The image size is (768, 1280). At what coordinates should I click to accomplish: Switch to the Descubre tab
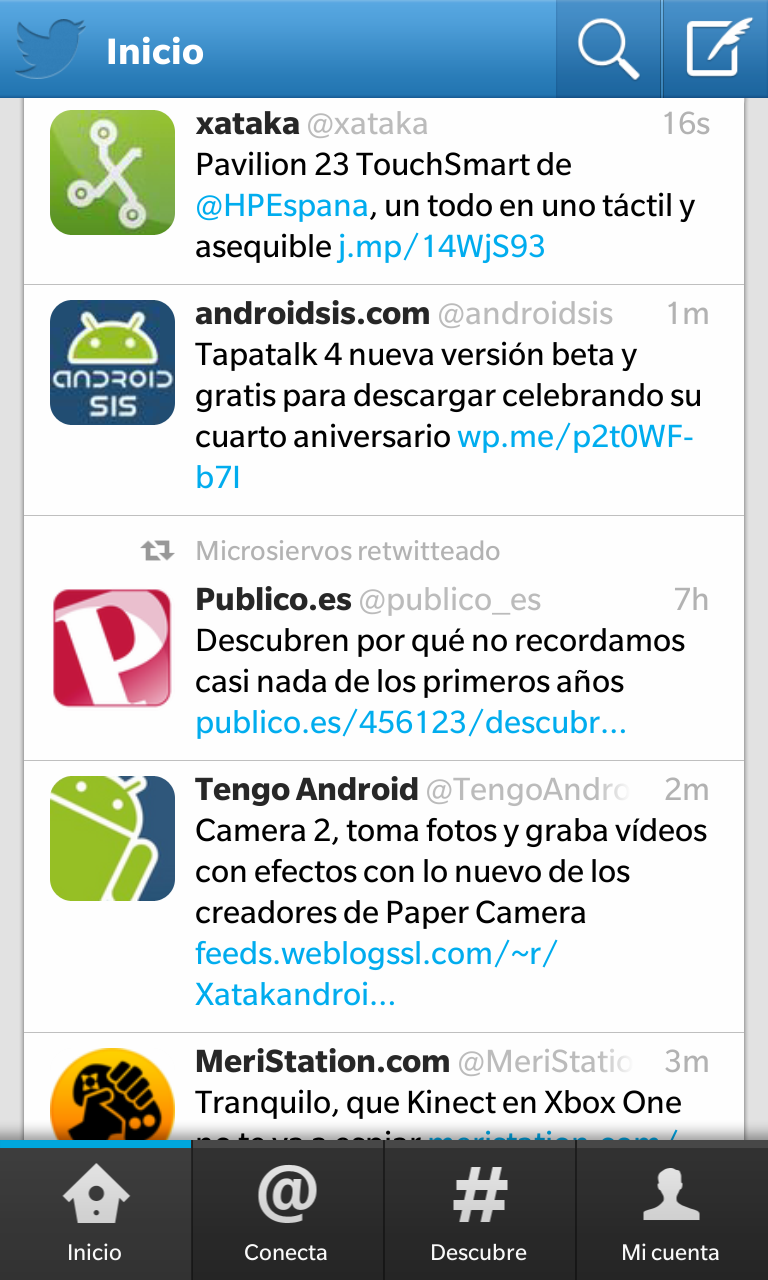(x=478, y=1212)
